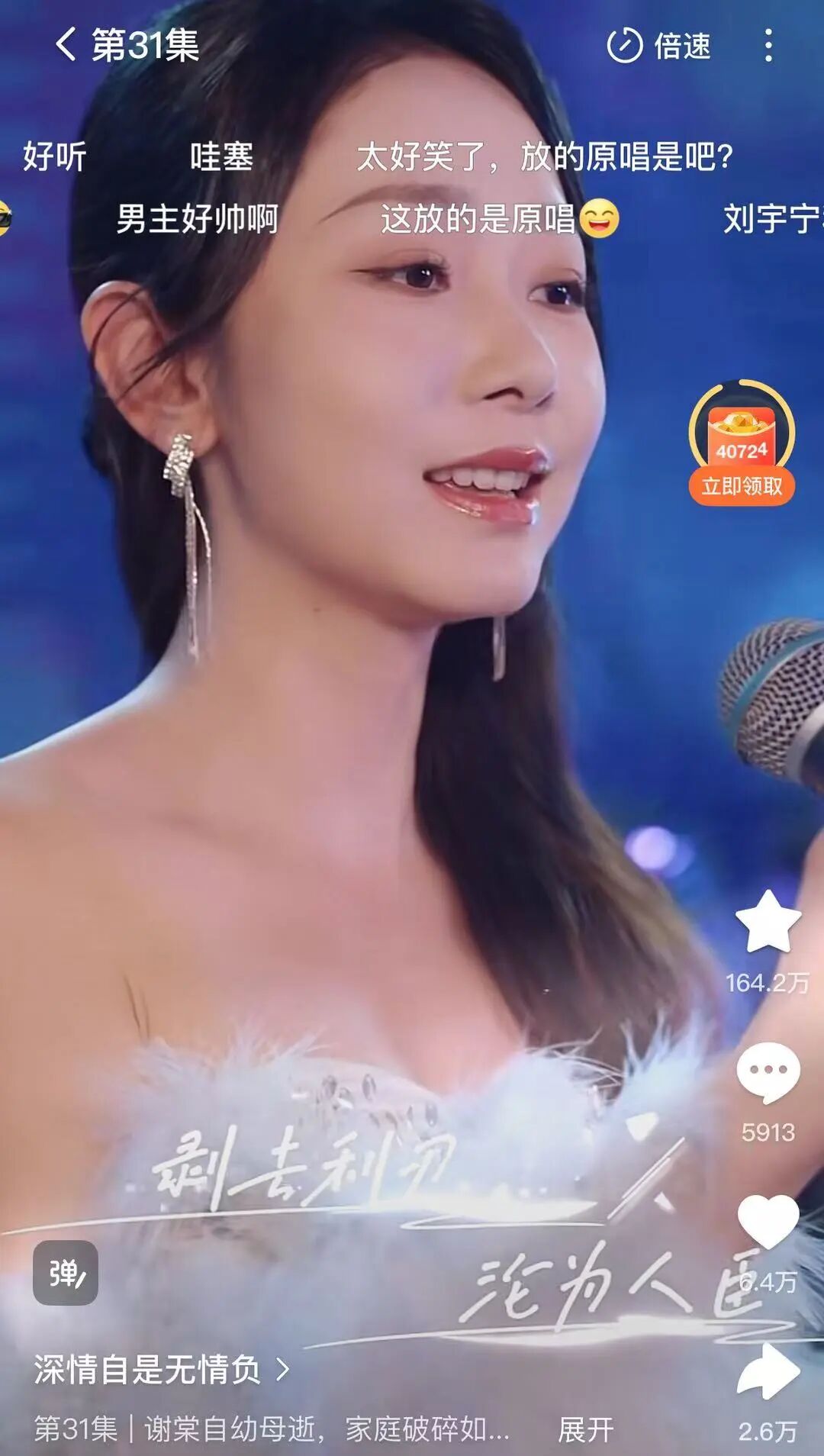Viewport: 824px width, 1456px height.
Task: Tap the danmaku comment 男主好帅啊
Action: click(195, 220)
